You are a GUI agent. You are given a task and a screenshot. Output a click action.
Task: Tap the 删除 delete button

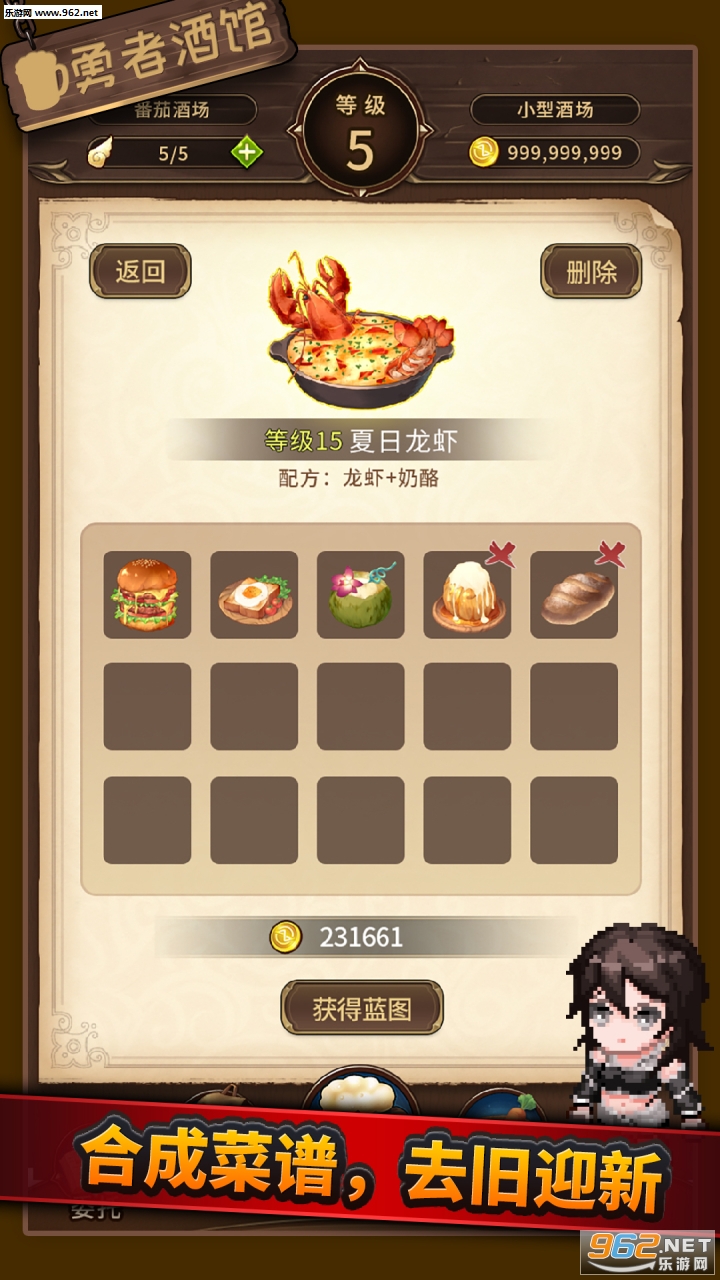coord(591,271)
